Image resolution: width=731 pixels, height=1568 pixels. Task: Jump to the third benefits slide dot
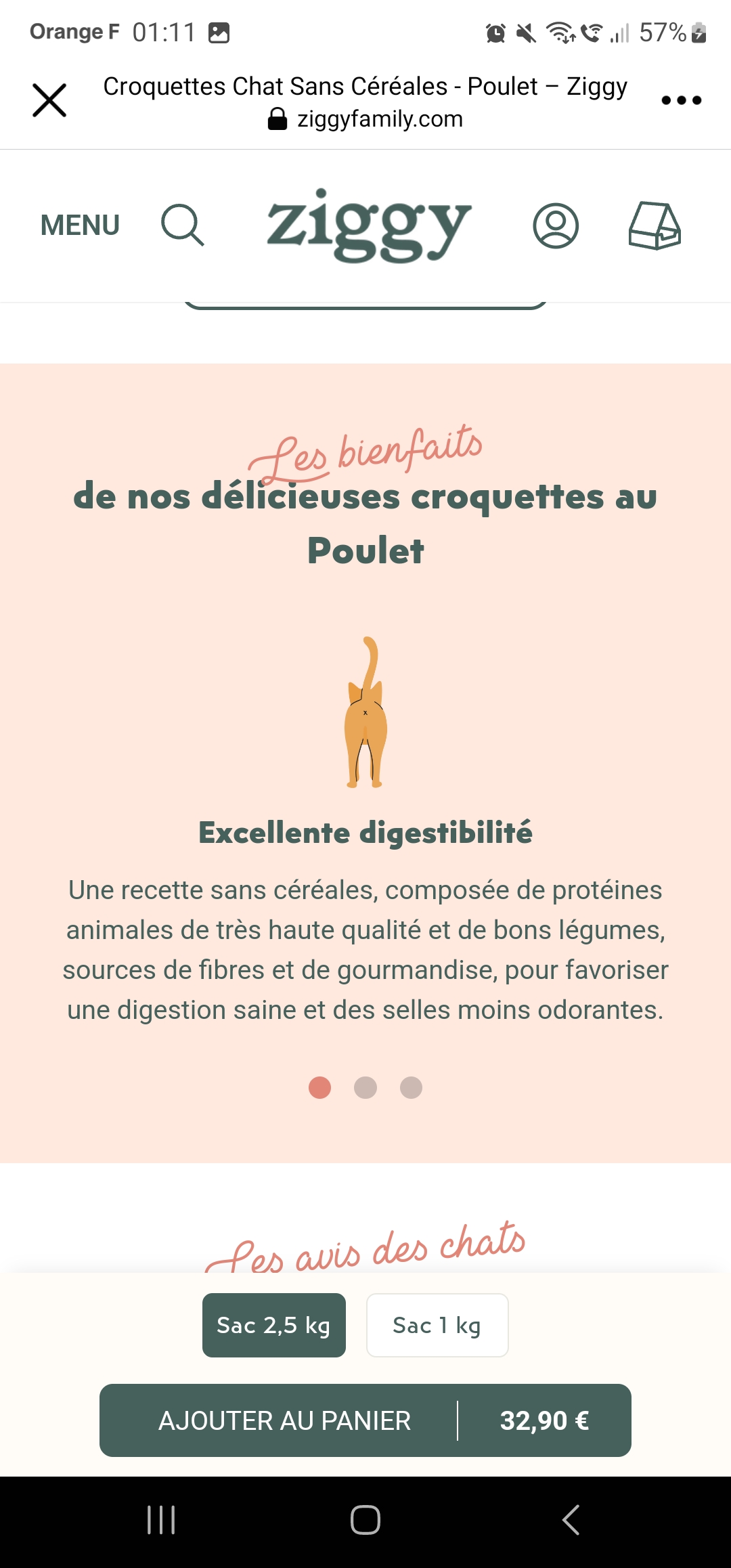coord(411,1087)
